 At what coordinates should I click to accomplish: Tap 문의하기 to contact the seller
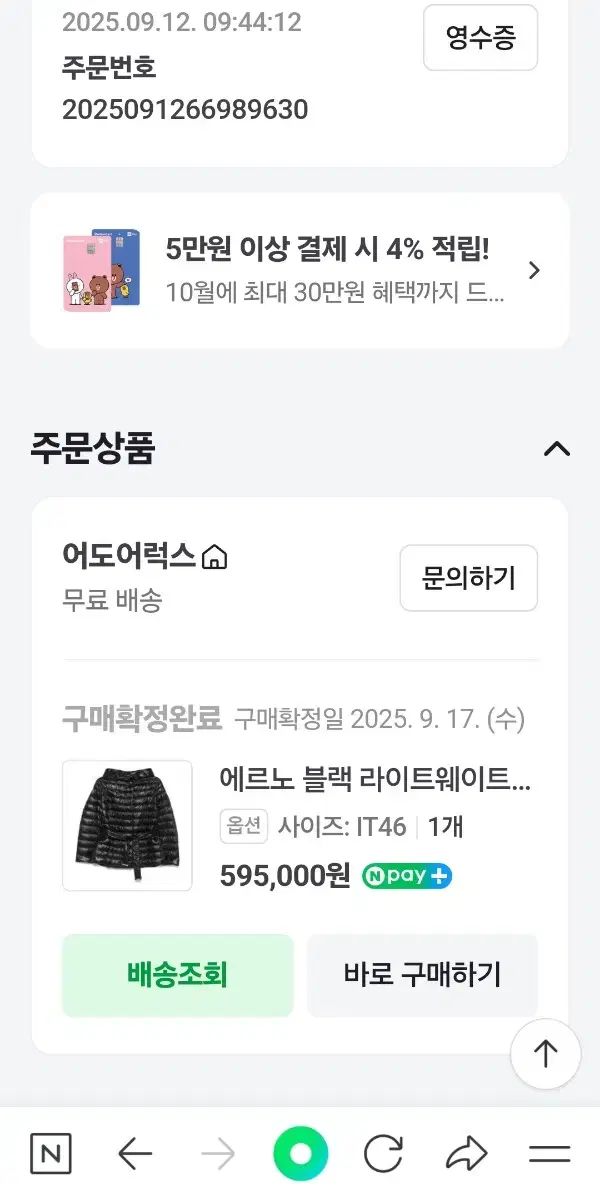tap(468, 578)
